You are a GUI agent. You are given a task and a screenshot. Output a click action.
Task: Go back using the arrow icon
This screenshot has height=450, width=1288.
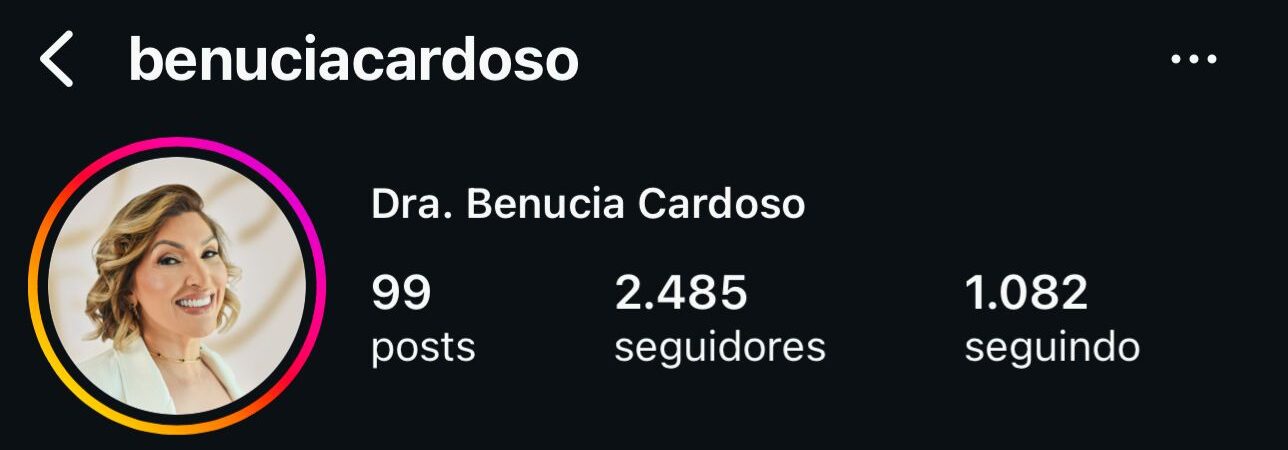[57, 61]
